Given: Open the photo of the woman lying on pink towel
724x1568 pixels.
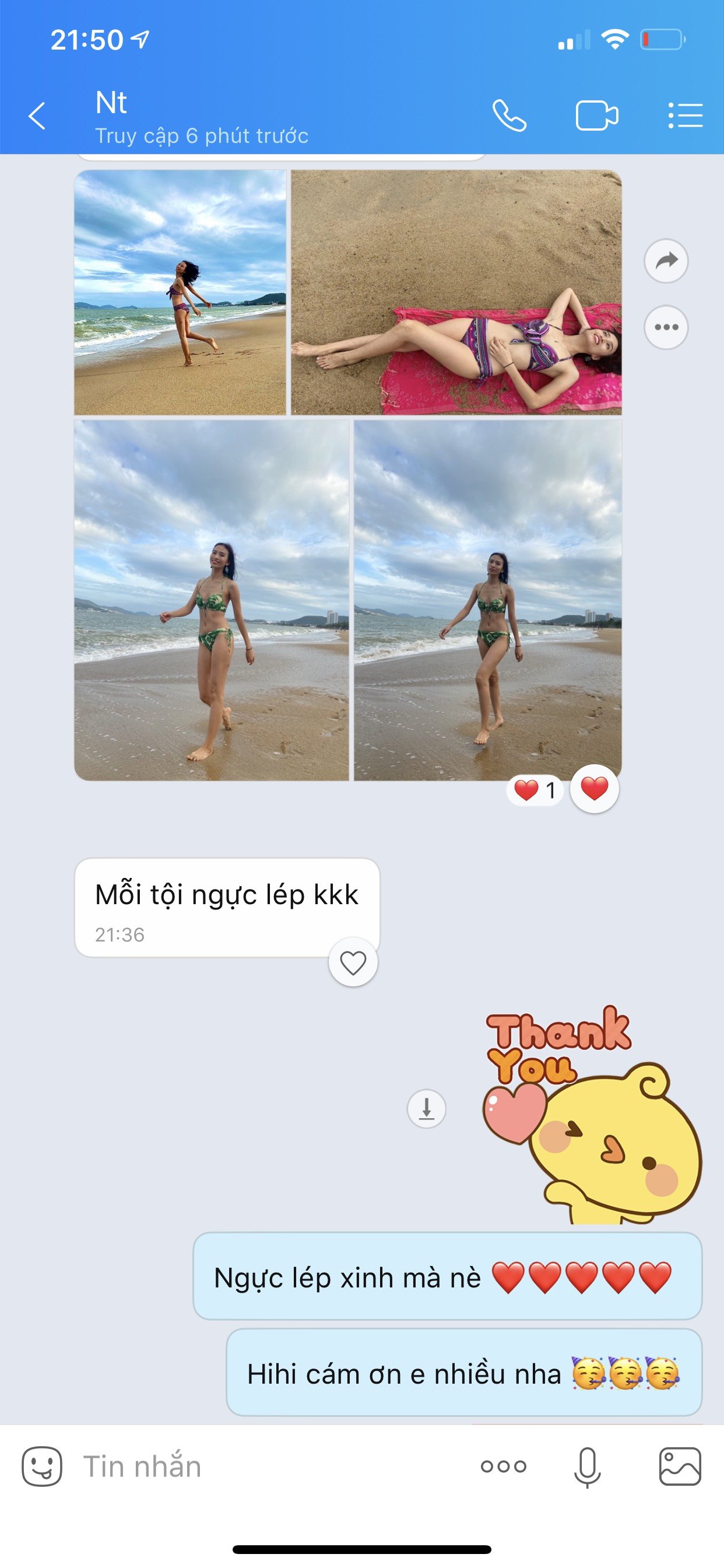Looking at the screenshot, I should click(x=456, y=292).
